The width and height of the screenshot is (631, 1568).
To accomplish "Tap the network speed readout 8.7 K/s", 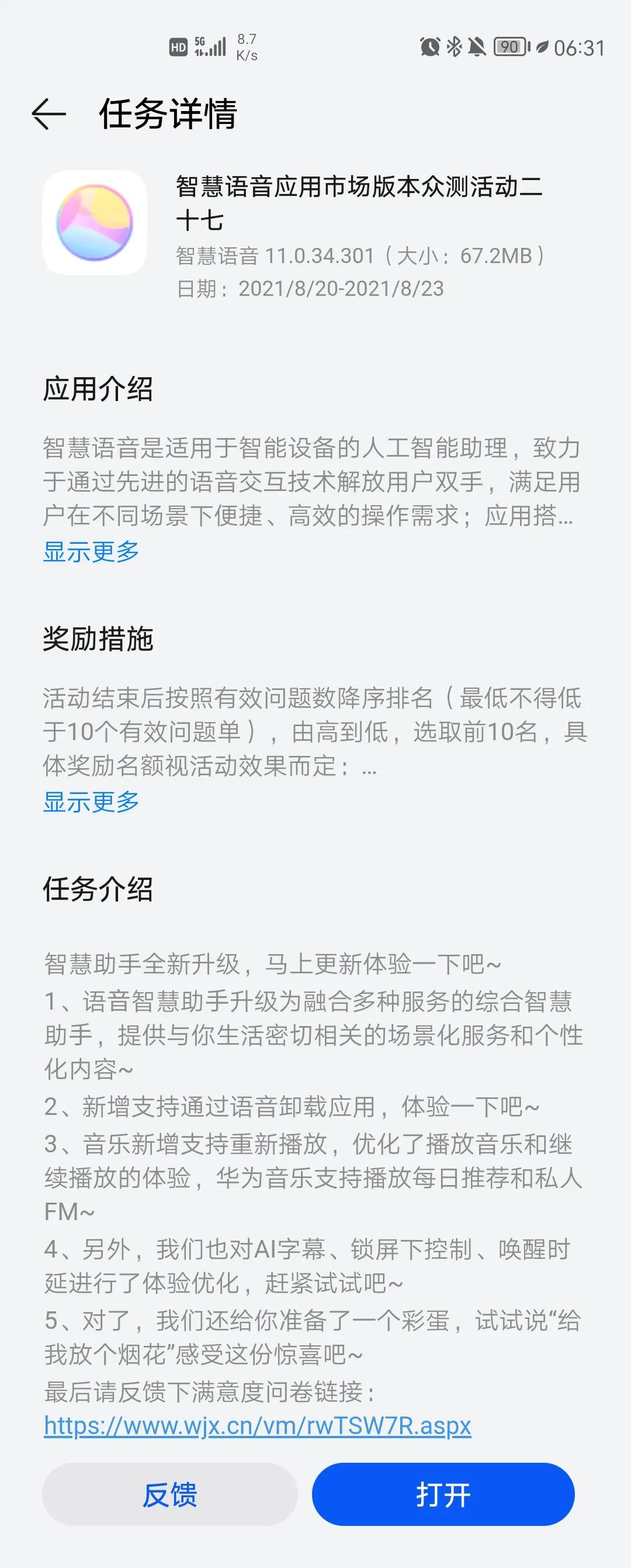I will [249, 46].
